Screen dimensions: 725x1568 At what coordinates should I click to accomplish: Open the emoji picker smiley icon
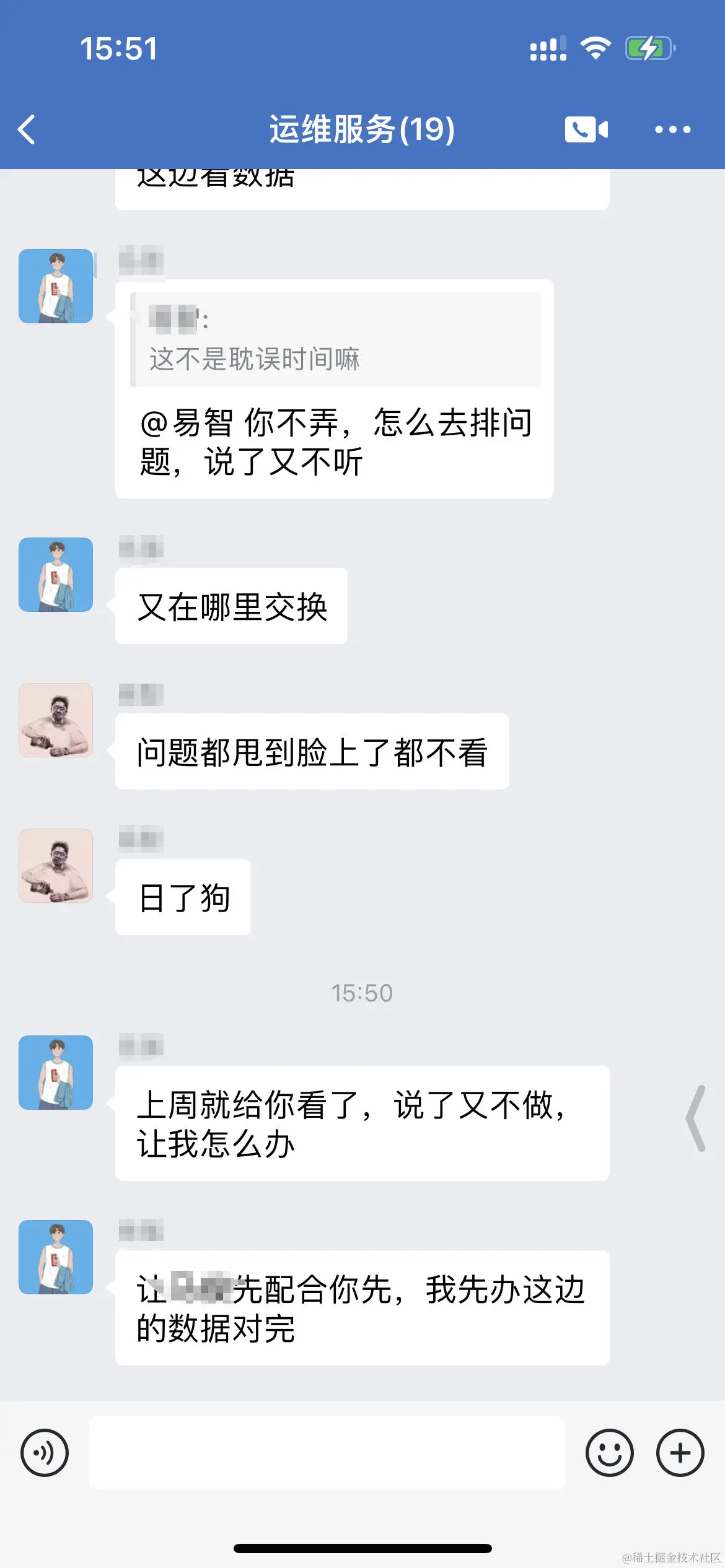(x=610, y=1452)
